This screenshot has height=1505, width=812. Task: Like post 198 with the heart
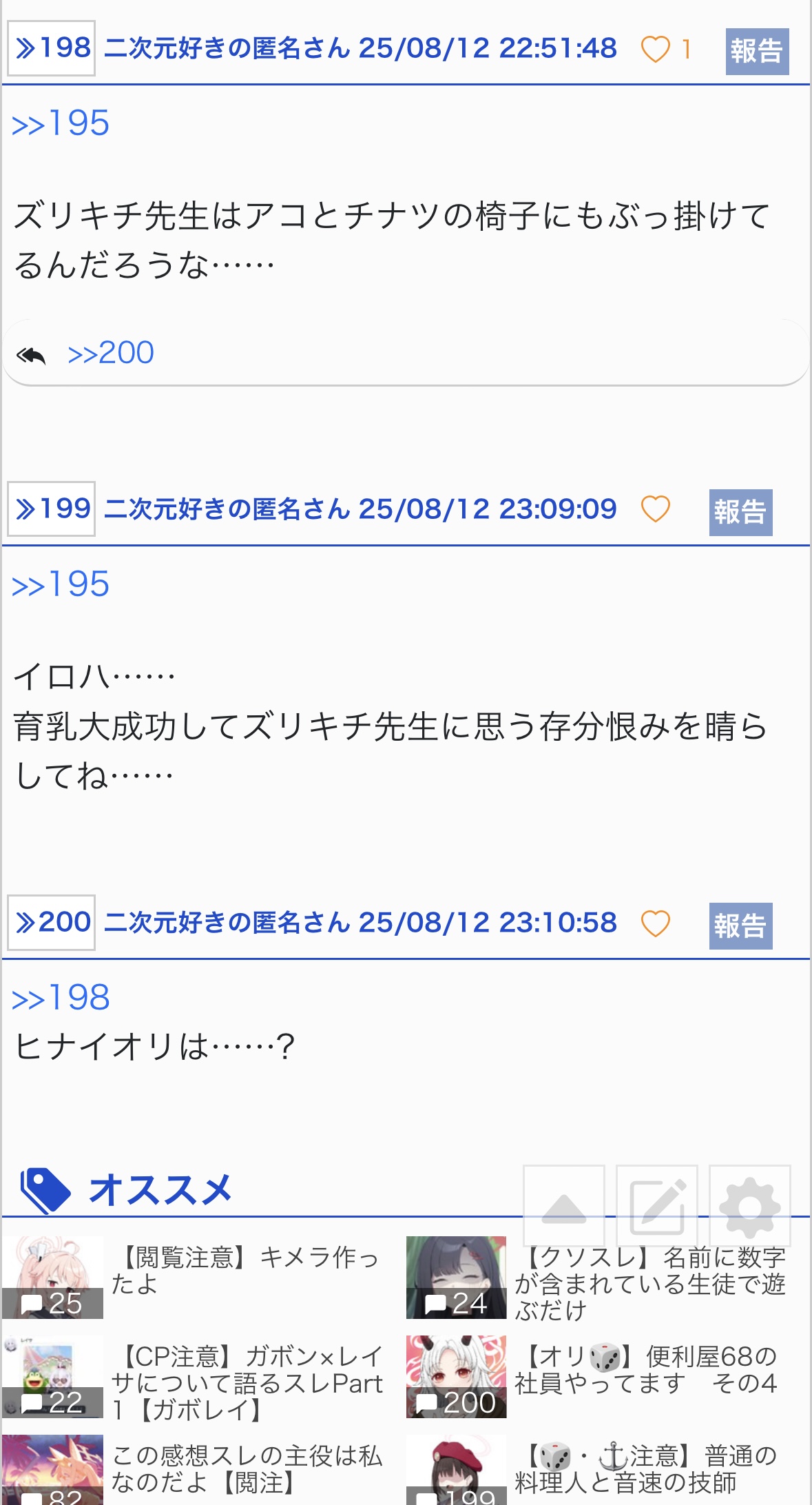click(656, 50)
